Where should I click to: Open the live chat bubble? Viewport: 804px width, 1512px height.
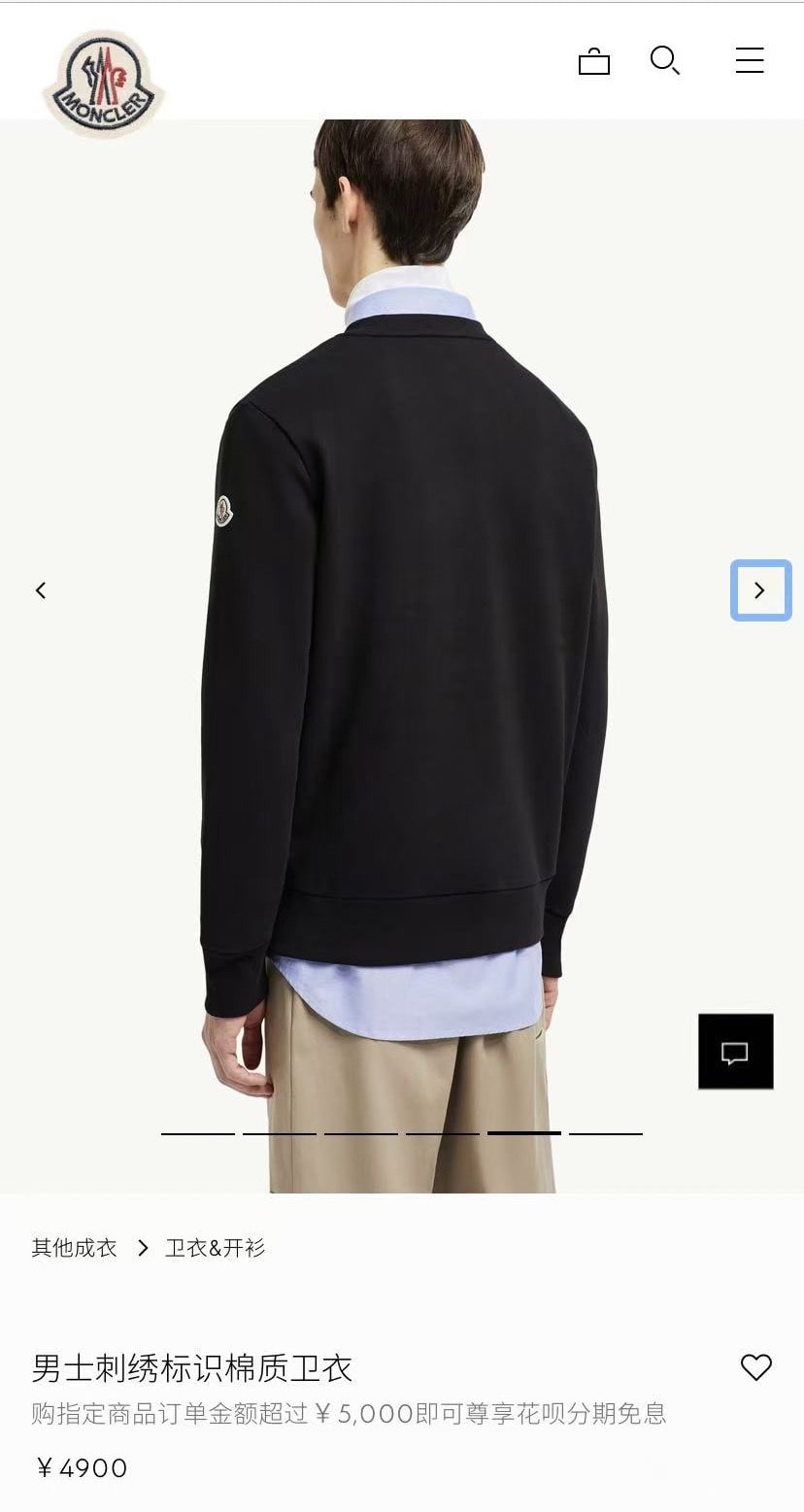coord(735,1053)
